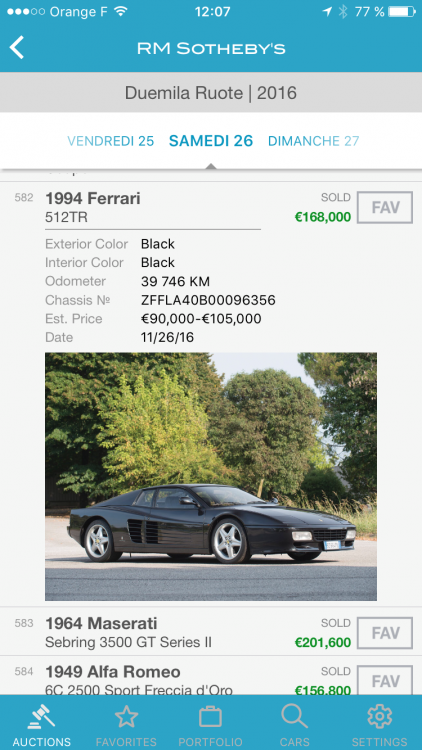Open the black Ferrari 512TR photo

click(211, 476)
